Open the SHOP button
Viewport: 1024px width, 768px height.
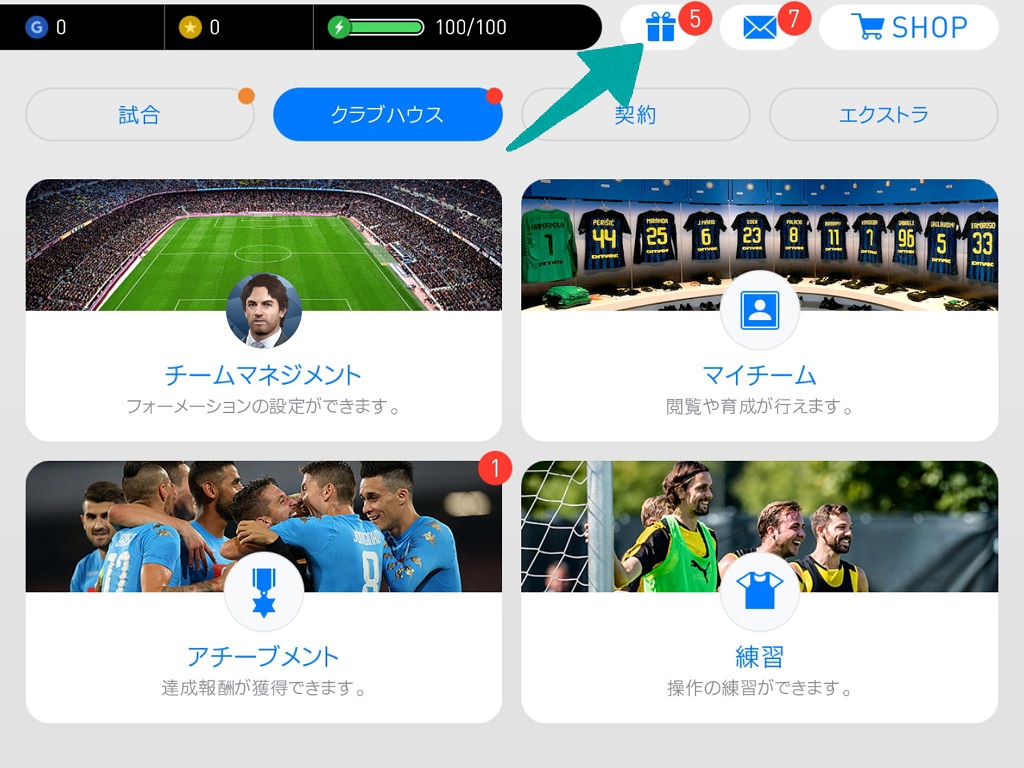[908, 27]
